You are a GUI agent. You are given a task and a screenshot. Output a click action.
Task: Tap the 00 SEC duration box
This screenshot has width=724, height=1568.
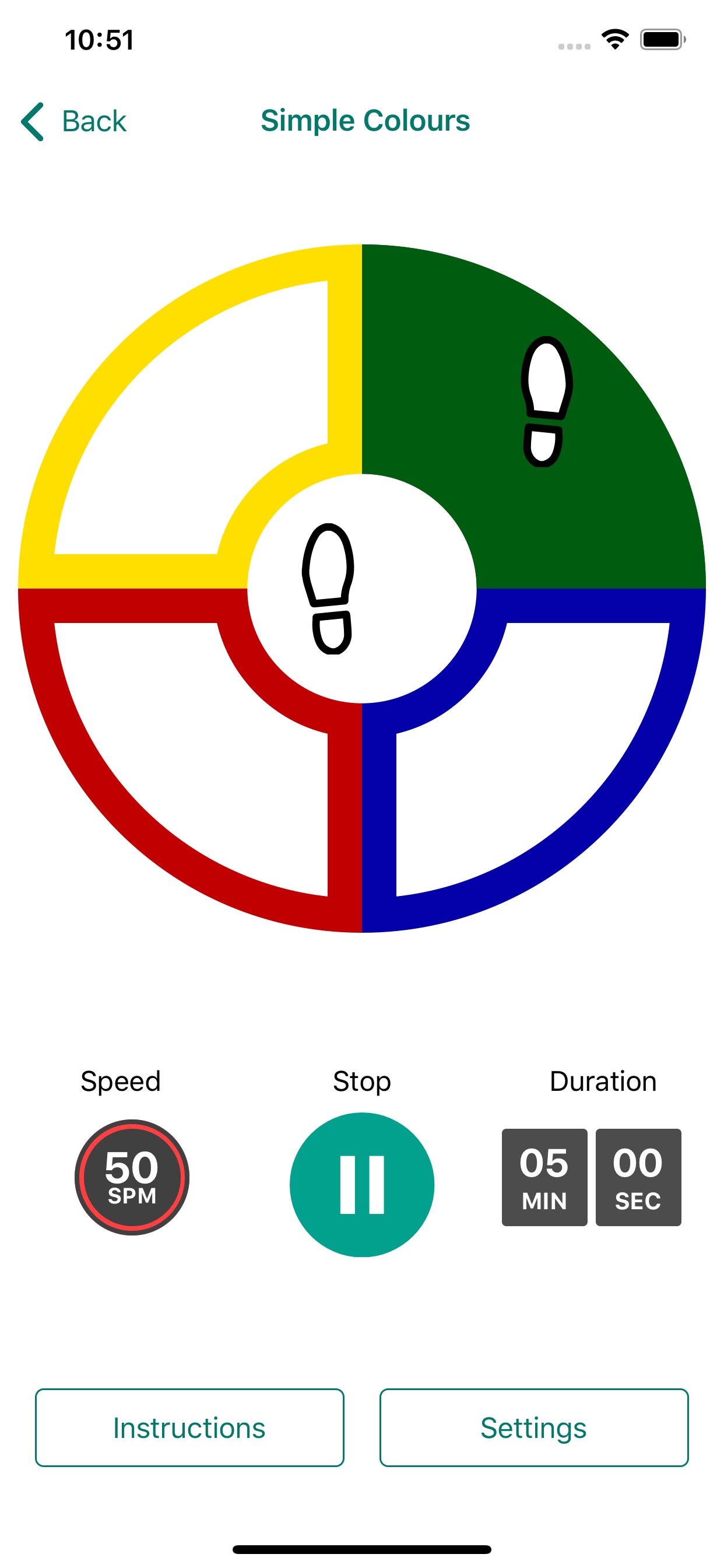[x=638, y=1178]
